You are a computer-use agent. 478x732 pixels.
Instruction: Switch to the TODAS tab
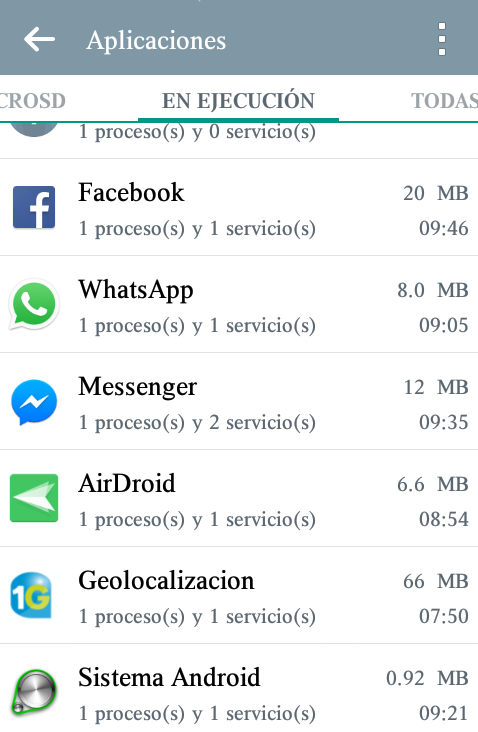[444, 100]
